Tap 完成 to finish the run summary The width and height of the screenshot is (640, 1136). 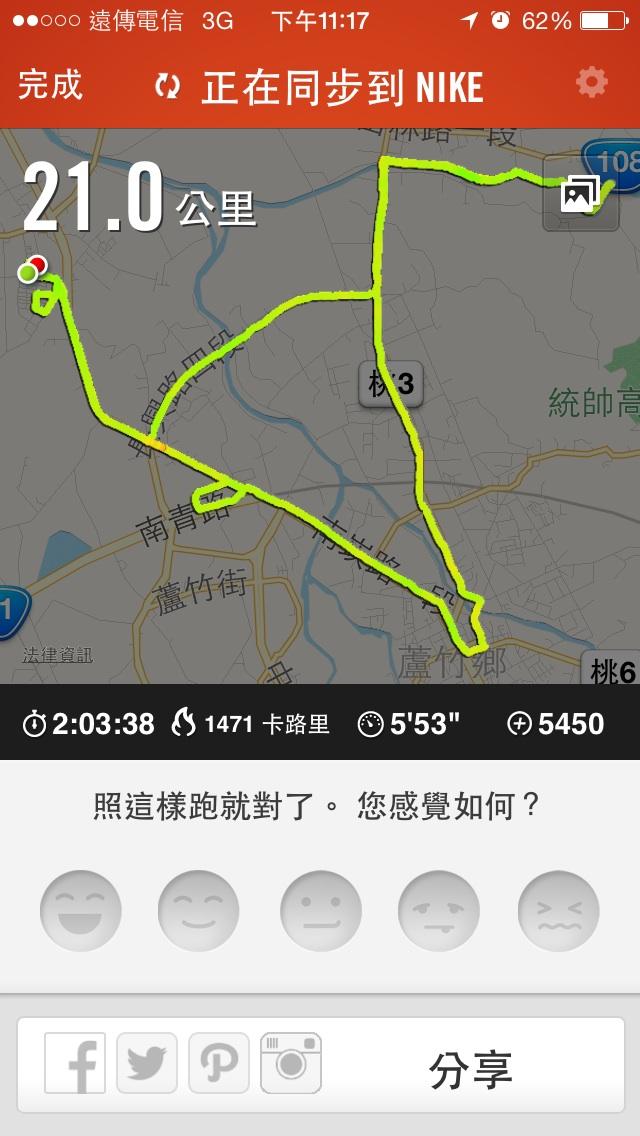[50, 86]
